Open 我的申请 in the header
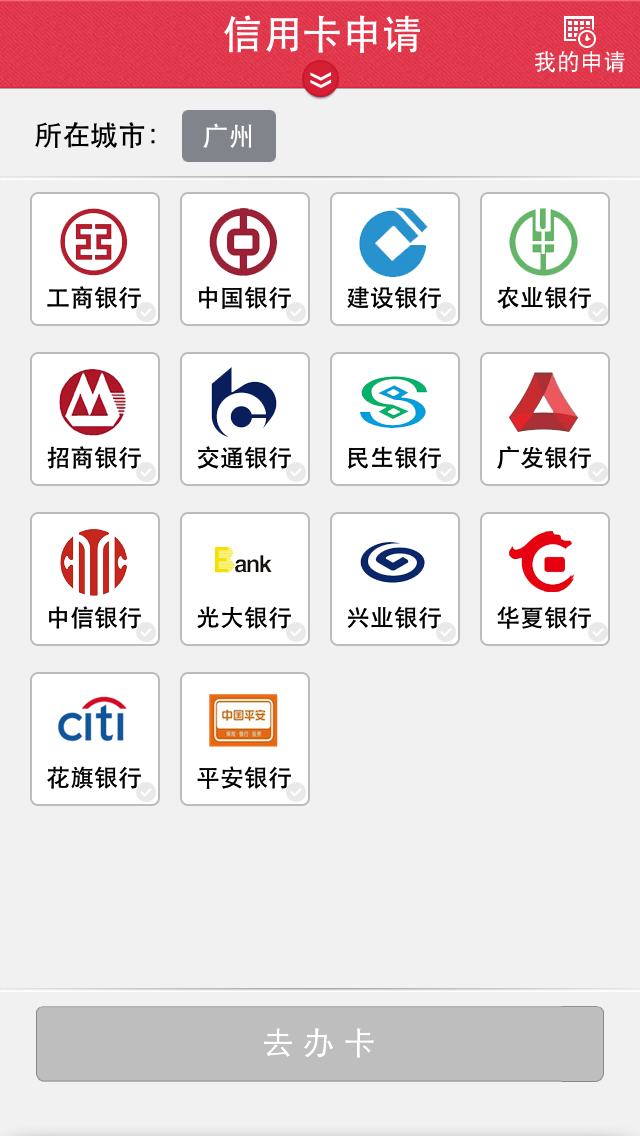This screenshot has height=1136, width=640. coord(579,45)
